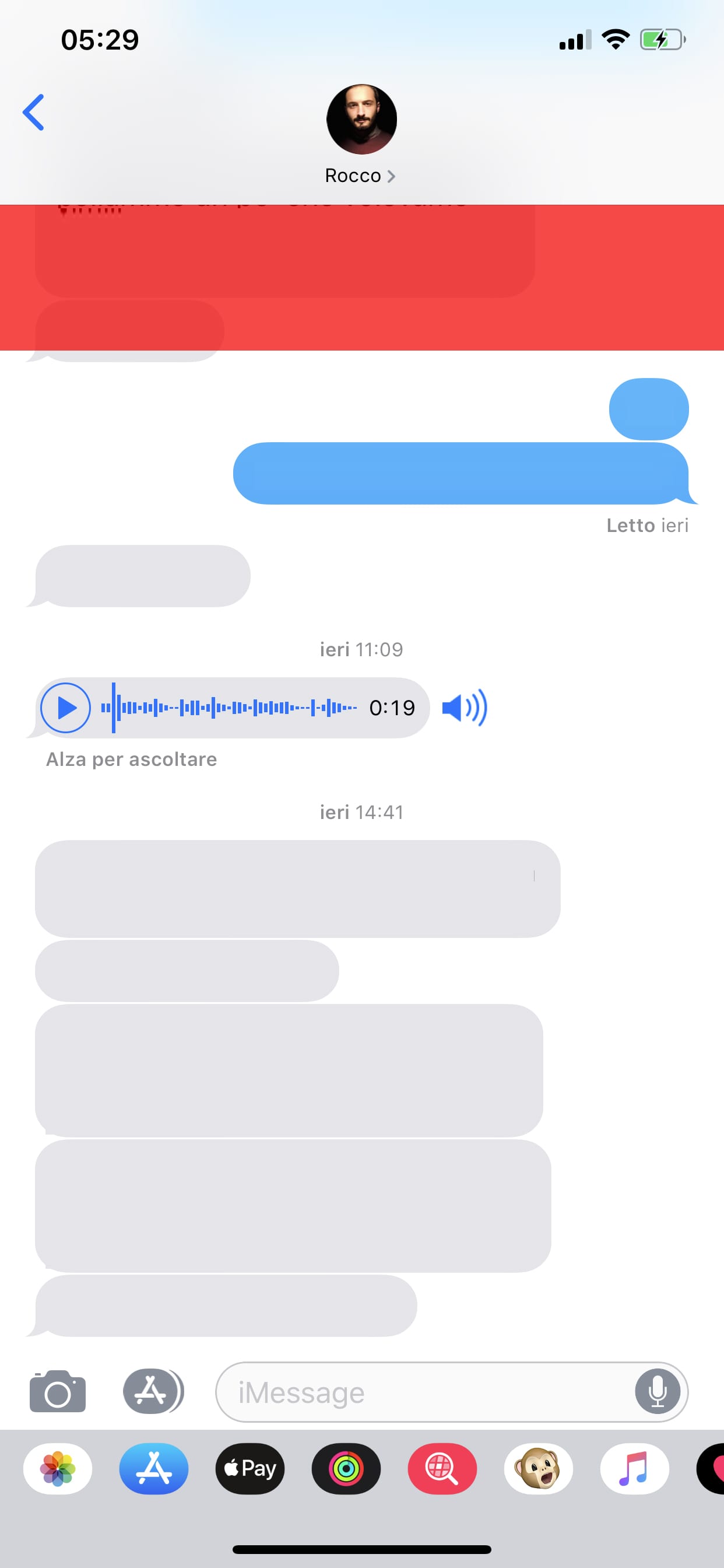Open the images search app
Image resolution: width=724 pixels, height=1568 pixels.
point(442,1469)
